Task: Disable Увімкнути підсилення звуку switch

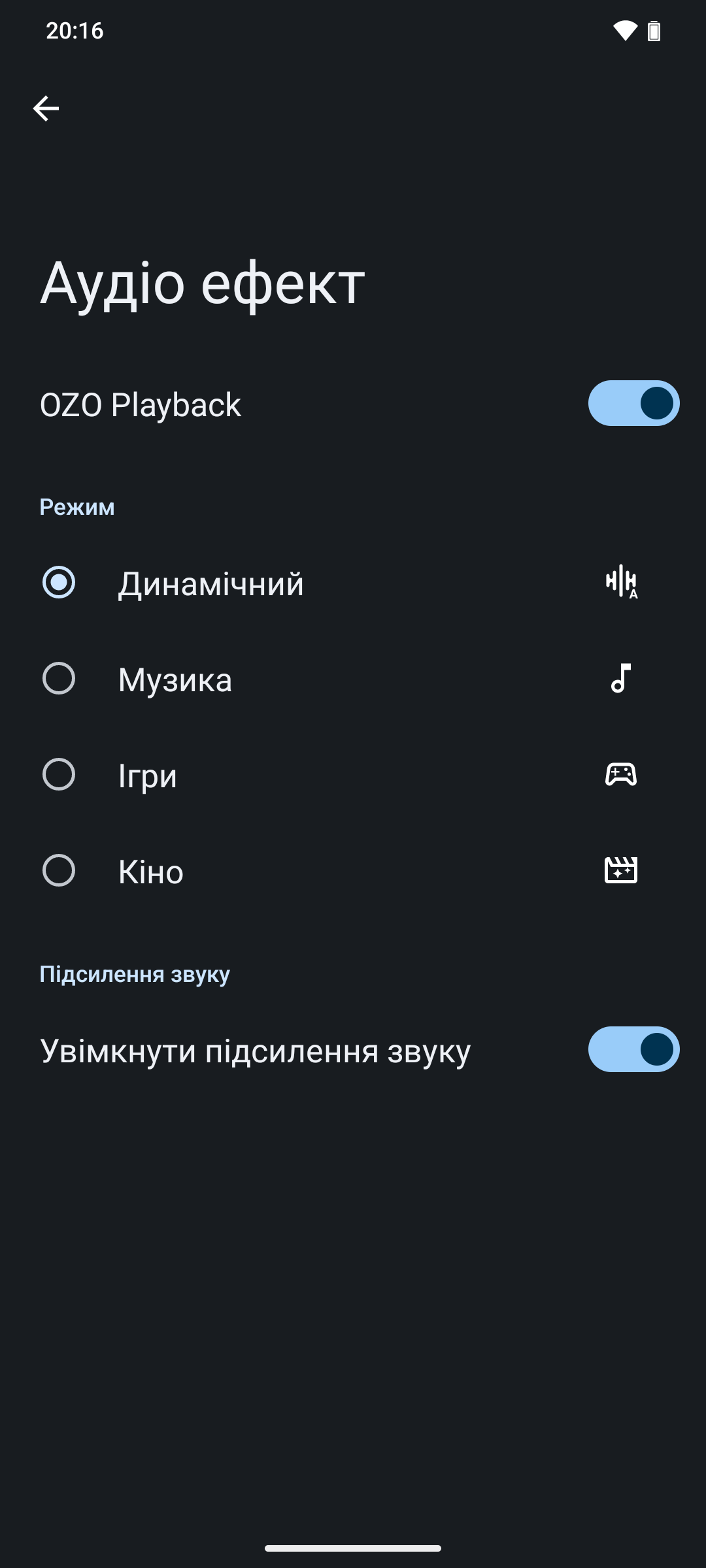Action: point(633,1049)
